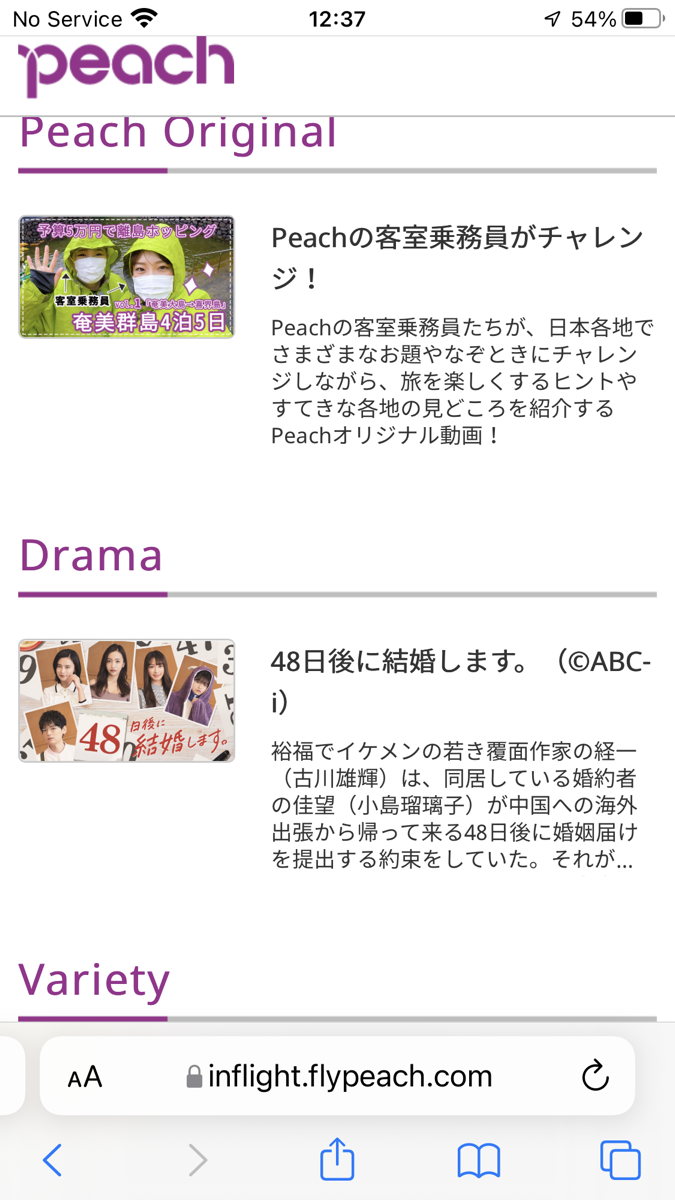Image resolution: width=675 pixels, height=1200 pixels.
Task: Go back to the previous page
Action: coord(53,1160)
